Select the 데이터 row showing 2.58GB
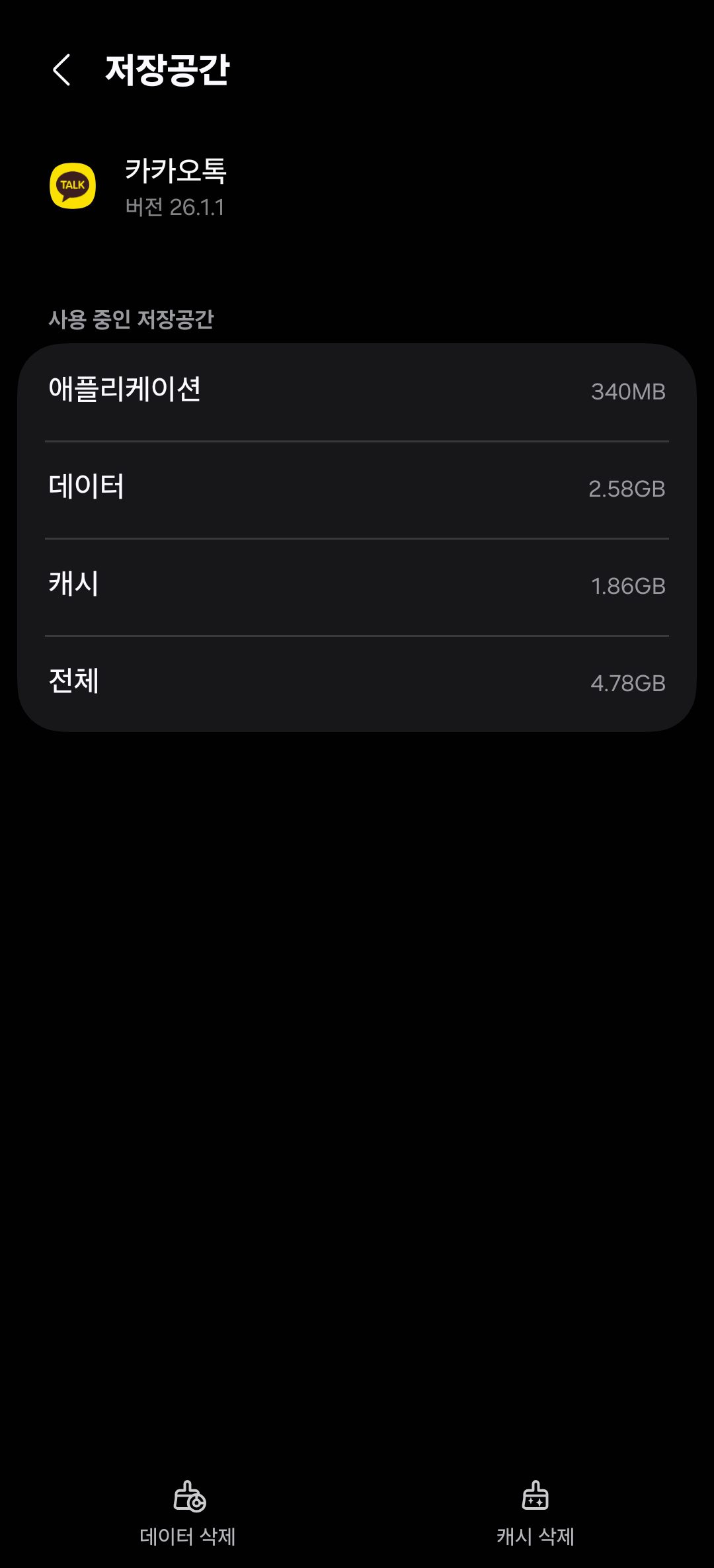 (x=357, y=487)
